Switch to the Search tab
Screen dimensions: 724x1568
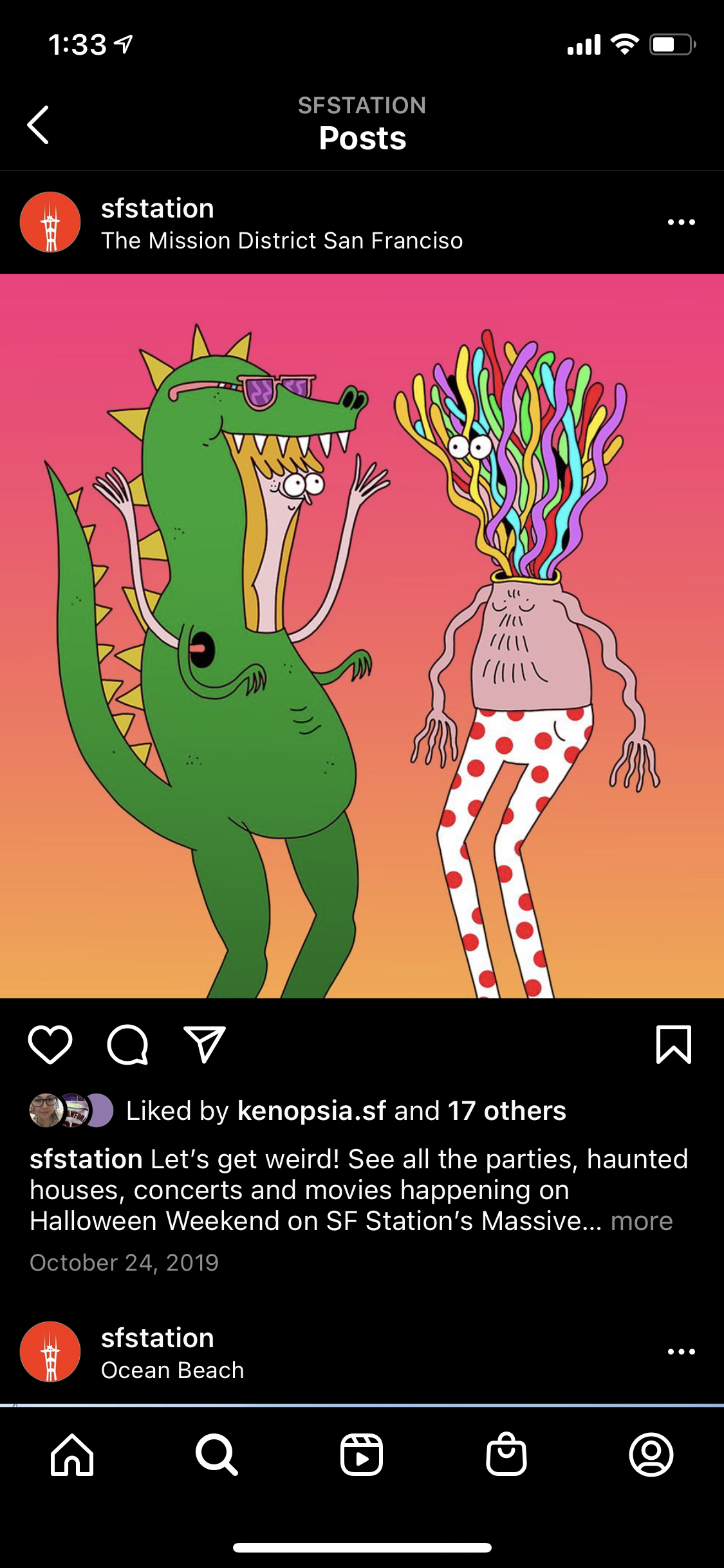coord(217,1455)
